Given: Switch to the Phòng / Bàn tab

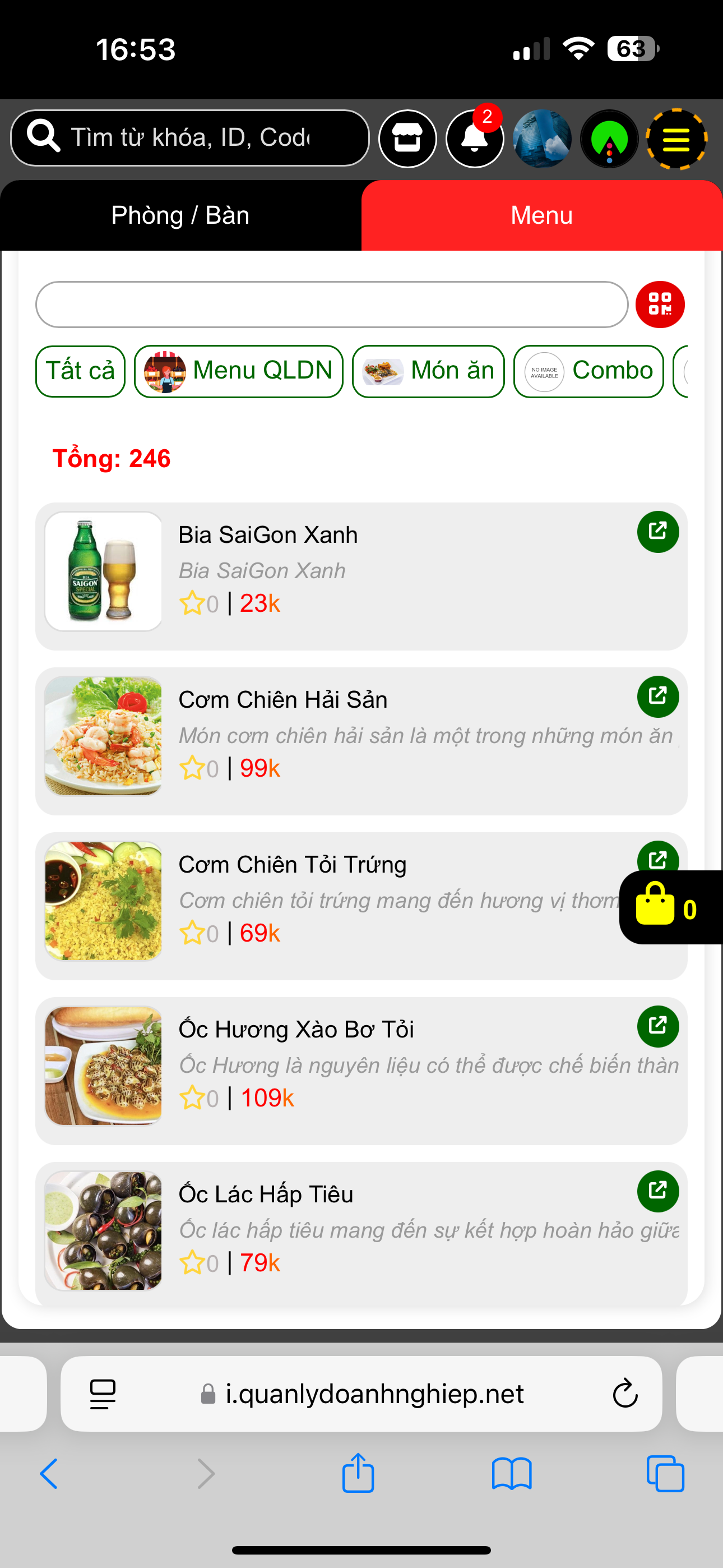Looking at the screenshot, I should [180, 215].
